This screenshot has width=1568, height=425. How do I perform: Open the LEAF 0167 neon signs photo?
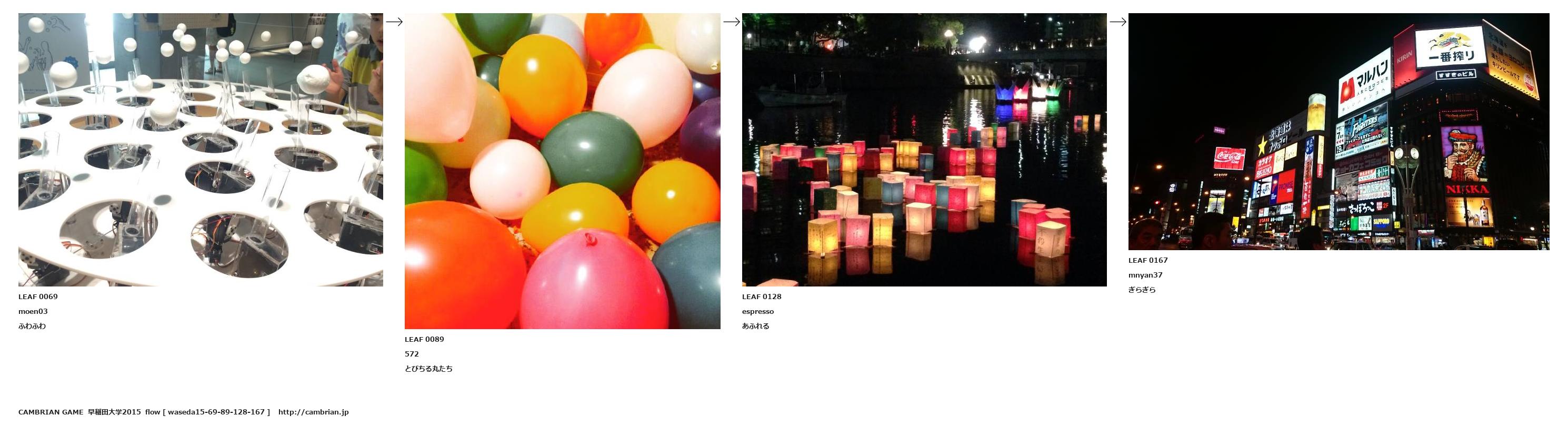click(1338, 131)
